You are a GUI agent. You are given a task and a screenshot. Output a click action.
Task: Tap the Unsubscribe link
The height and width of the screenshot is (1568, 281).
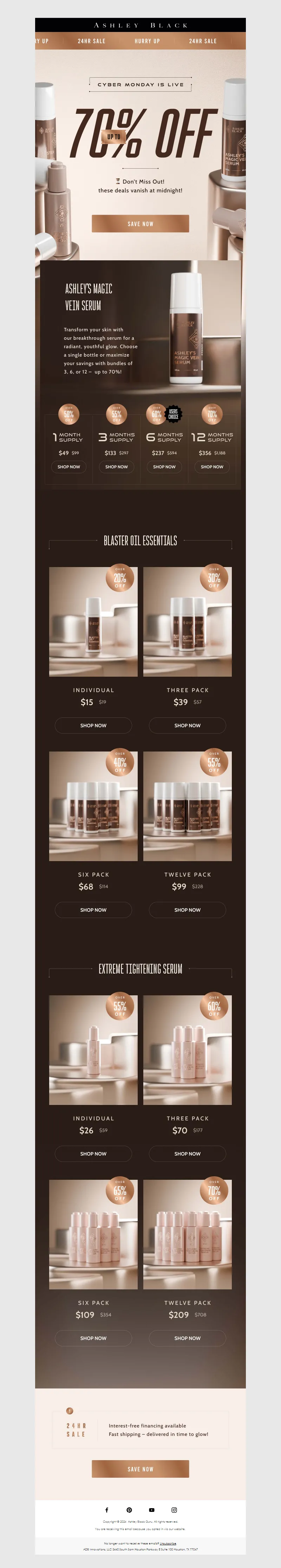point(168,1543)
